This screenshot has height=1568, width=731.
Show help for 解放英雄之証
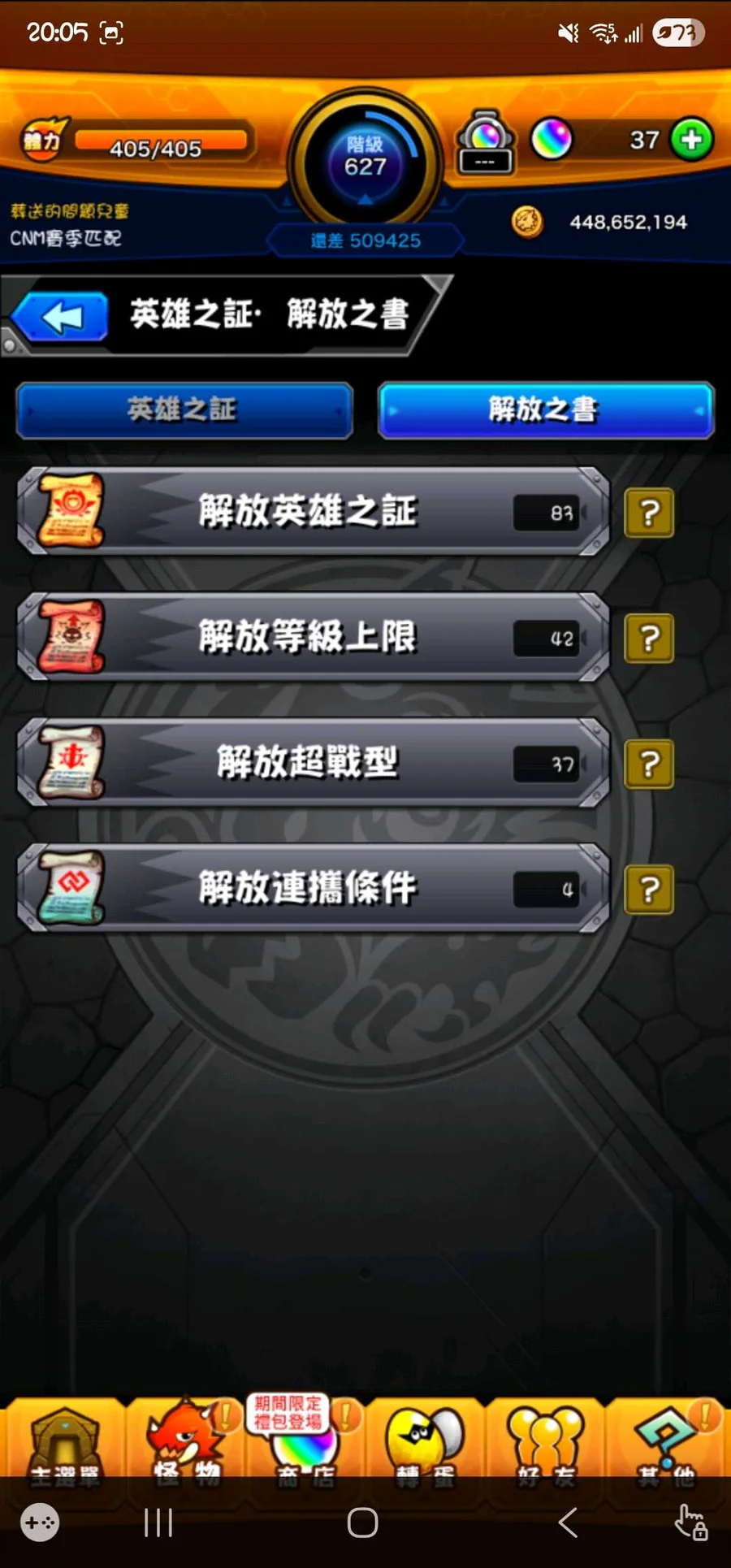(x=648, y=513)
